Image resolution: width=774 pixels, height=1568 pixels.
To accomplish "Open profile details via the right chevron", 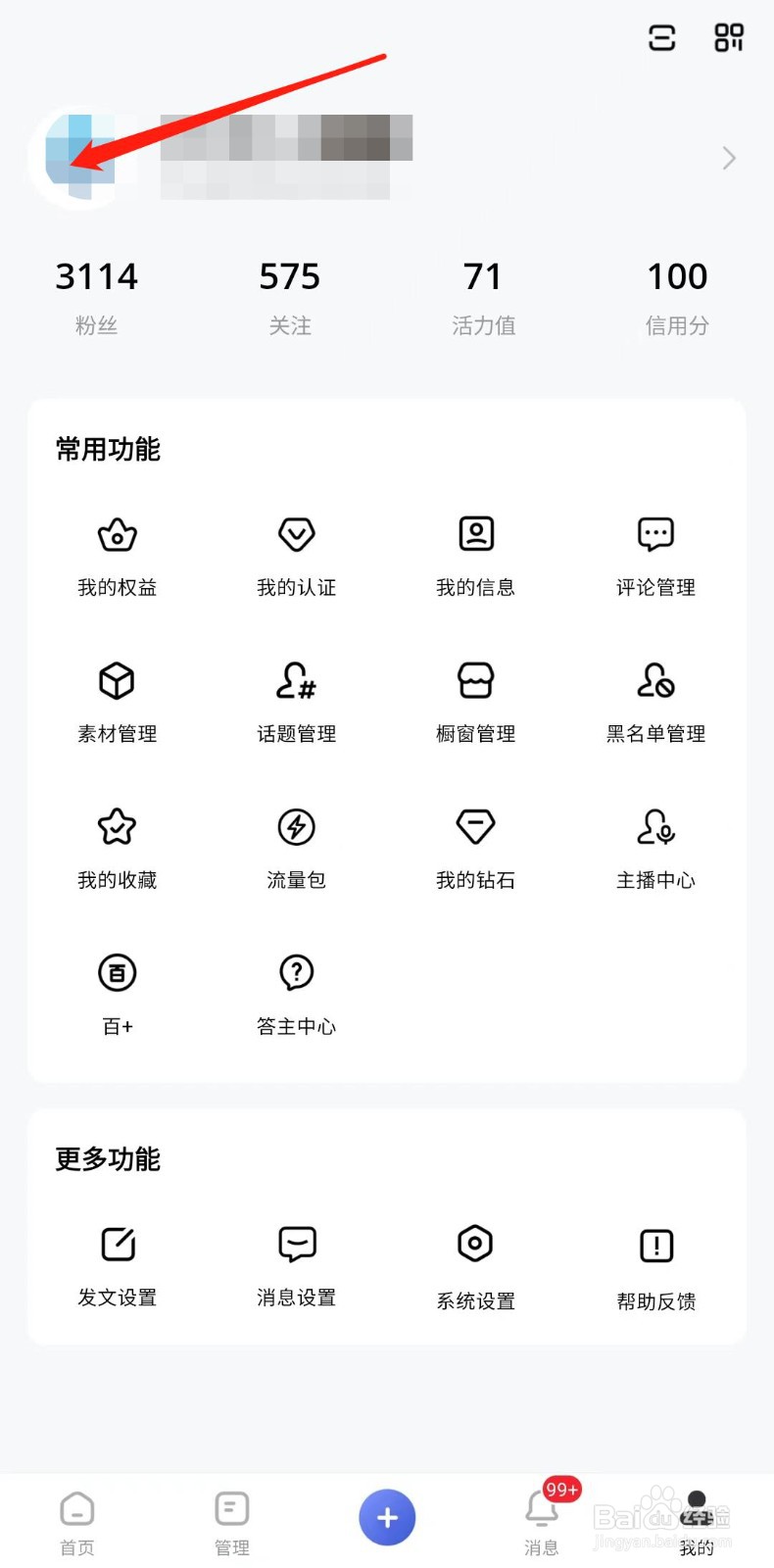I will (x=728, y=158).
